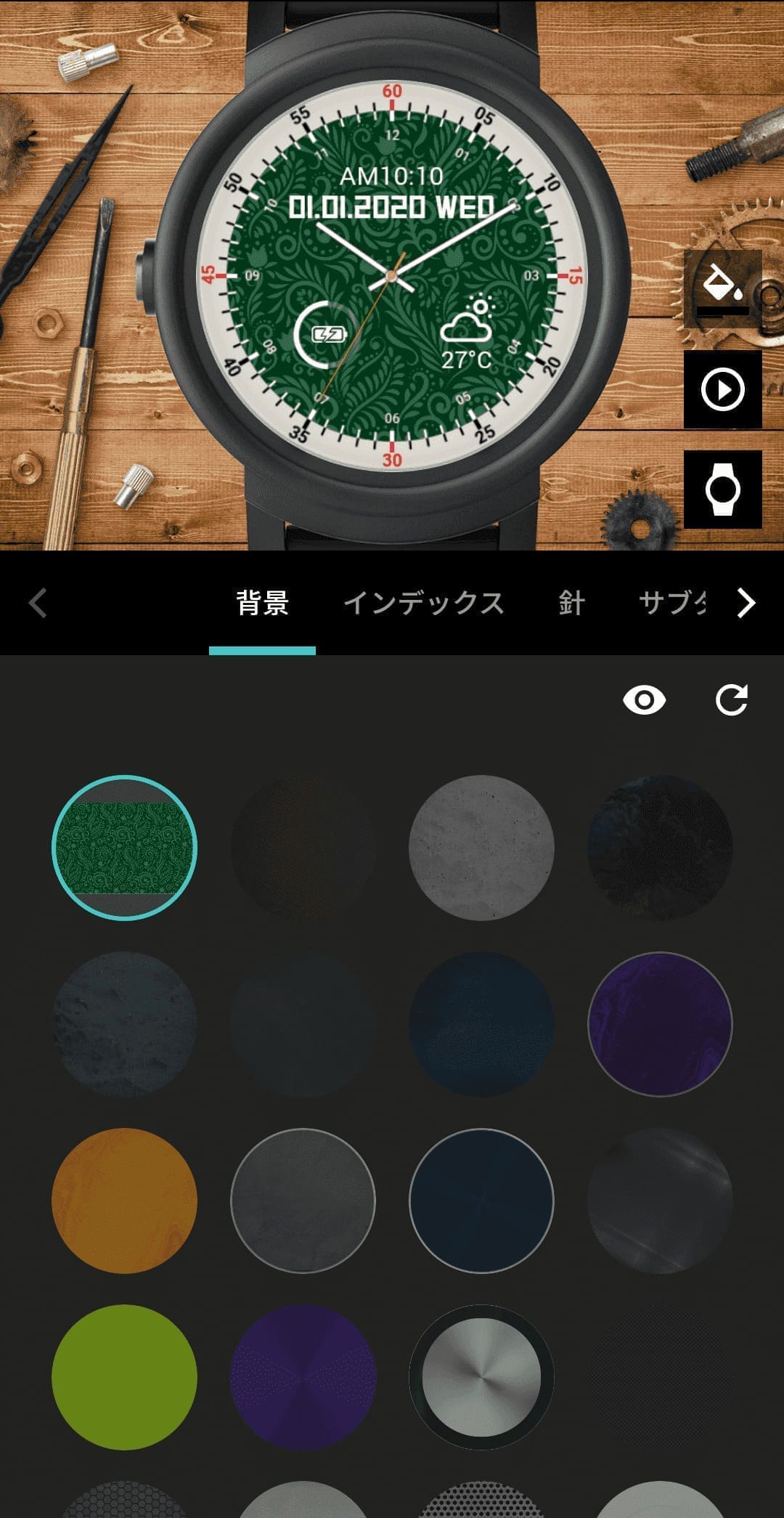Select the 背景 tab

tap(263, 604)
